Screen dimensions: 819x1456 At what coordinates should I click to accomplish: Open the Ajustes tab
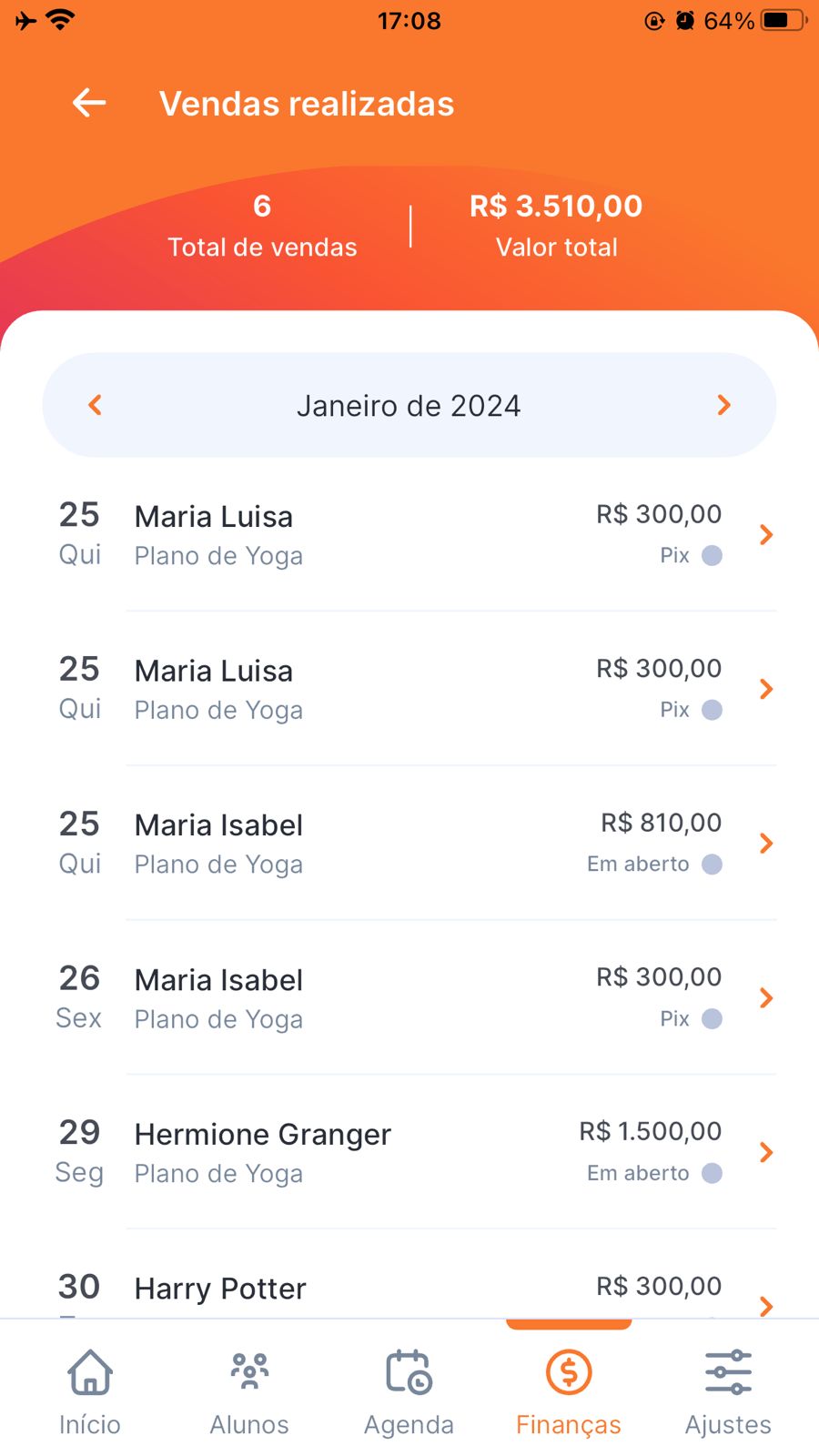coord(728,1391)
